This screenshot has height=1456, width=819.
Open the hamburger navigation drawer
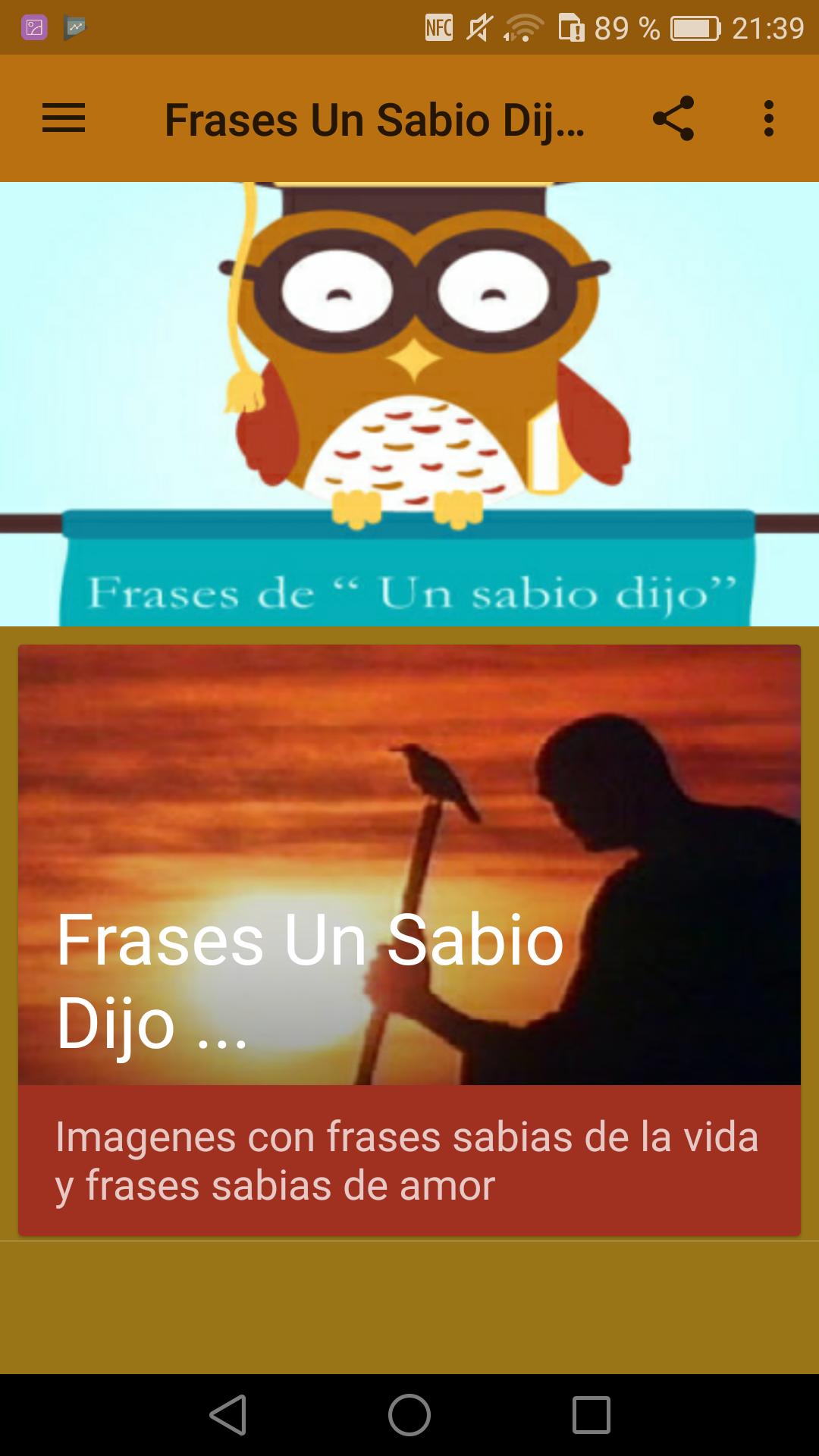click(x=64, y=119)
